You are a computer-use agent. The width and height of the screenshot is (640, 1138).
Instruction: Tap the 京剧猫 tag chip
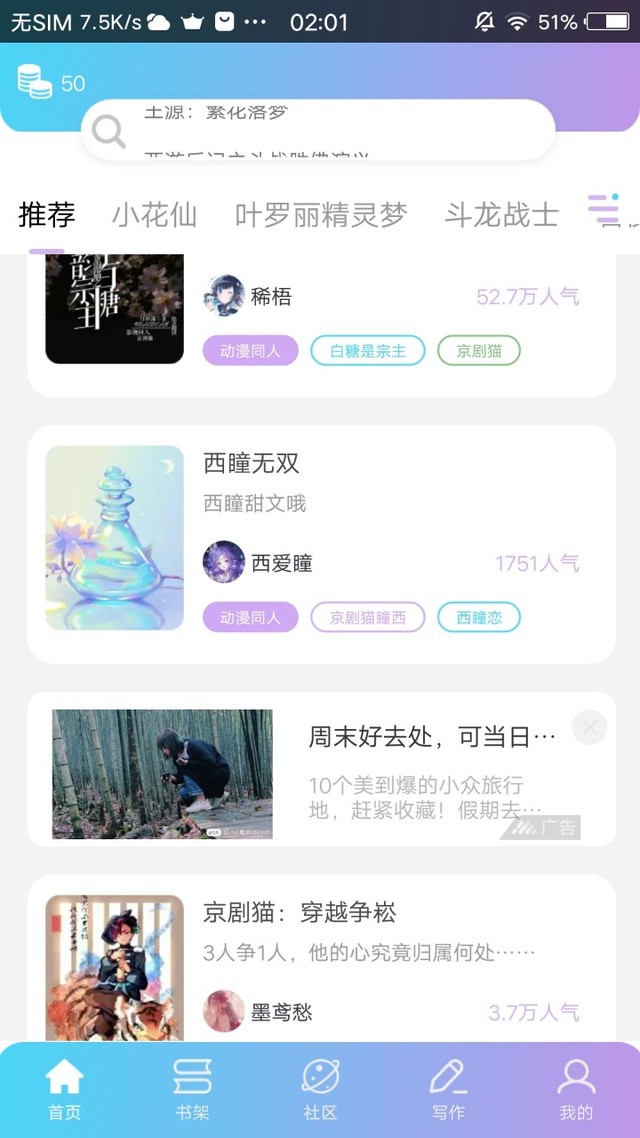(479, 351)
